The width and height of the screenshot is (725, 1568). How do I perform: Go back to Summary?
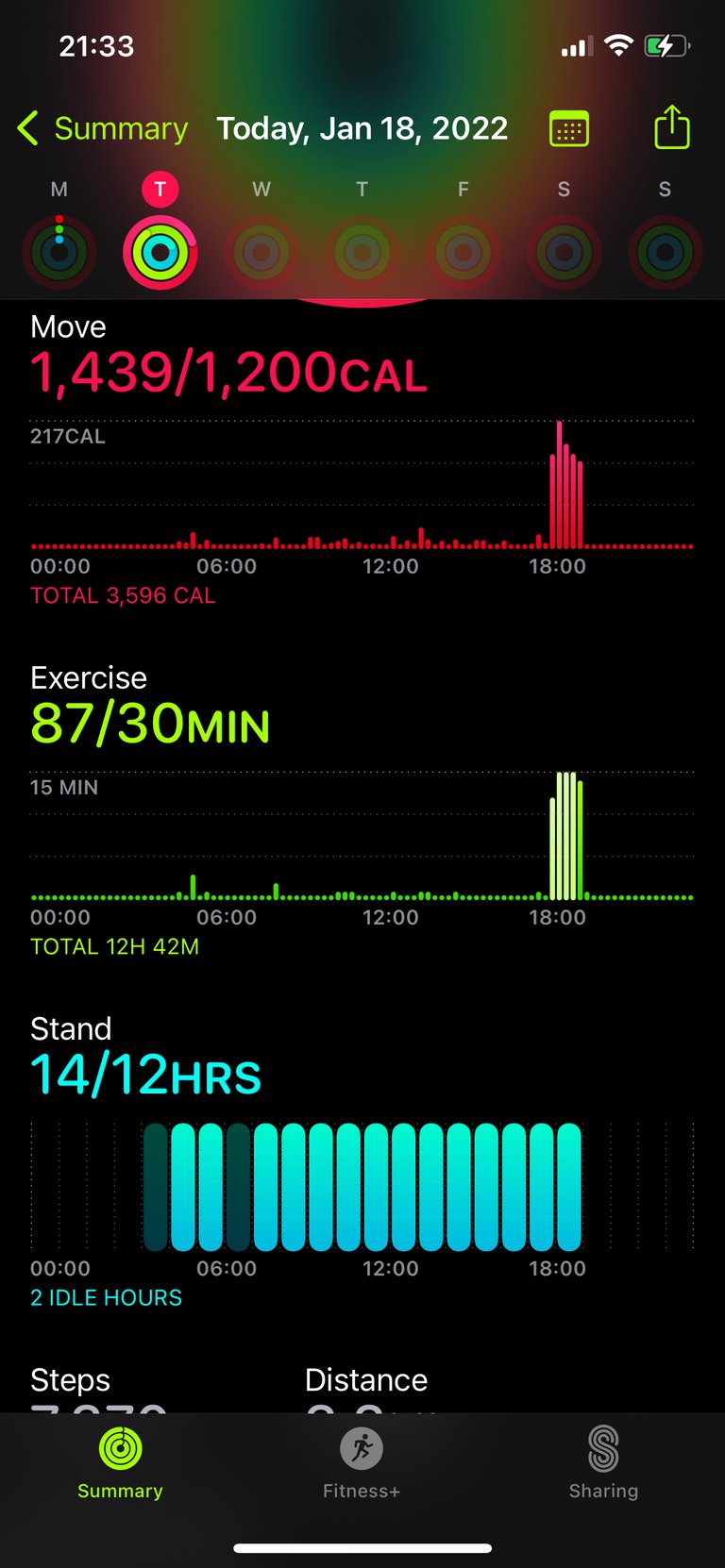(103, 128)
